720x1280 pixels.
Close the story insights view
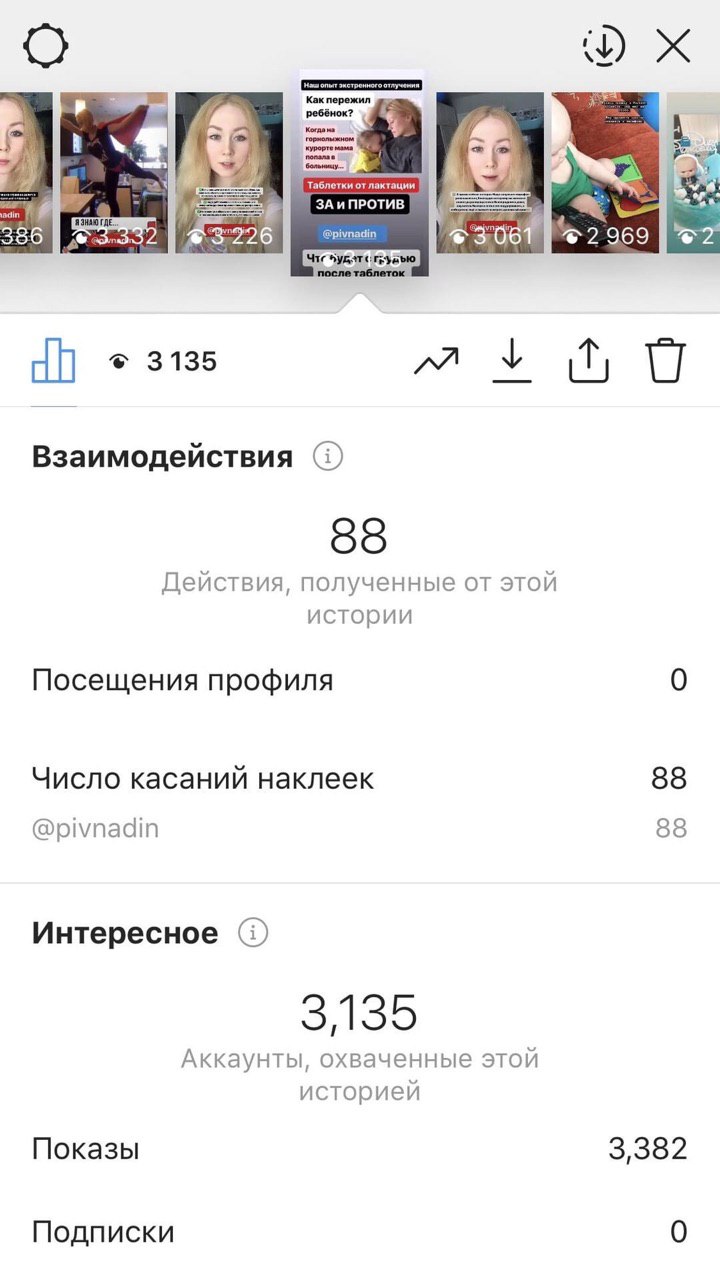point(673,46)
